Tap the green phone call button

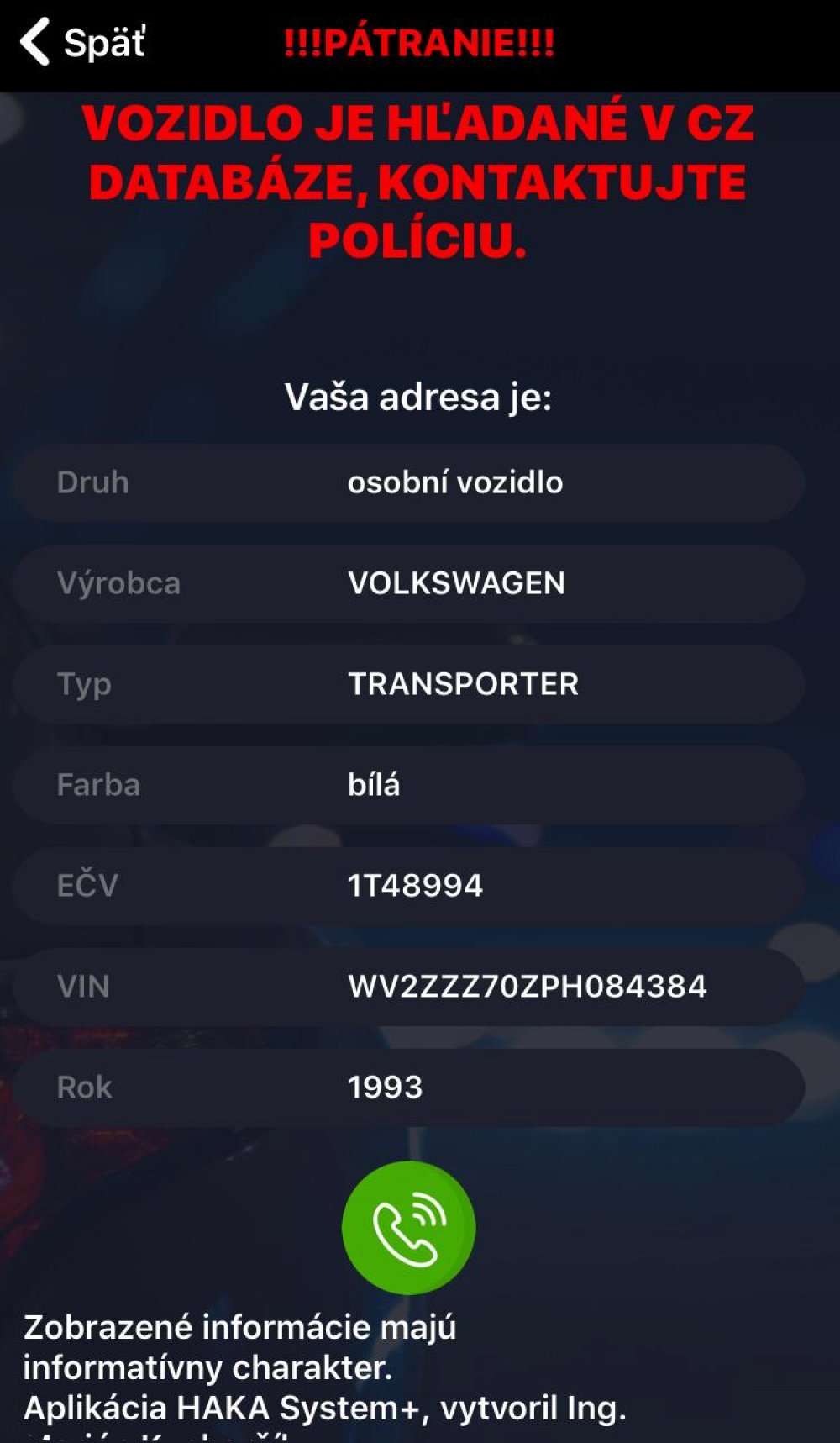(408, 1227)
